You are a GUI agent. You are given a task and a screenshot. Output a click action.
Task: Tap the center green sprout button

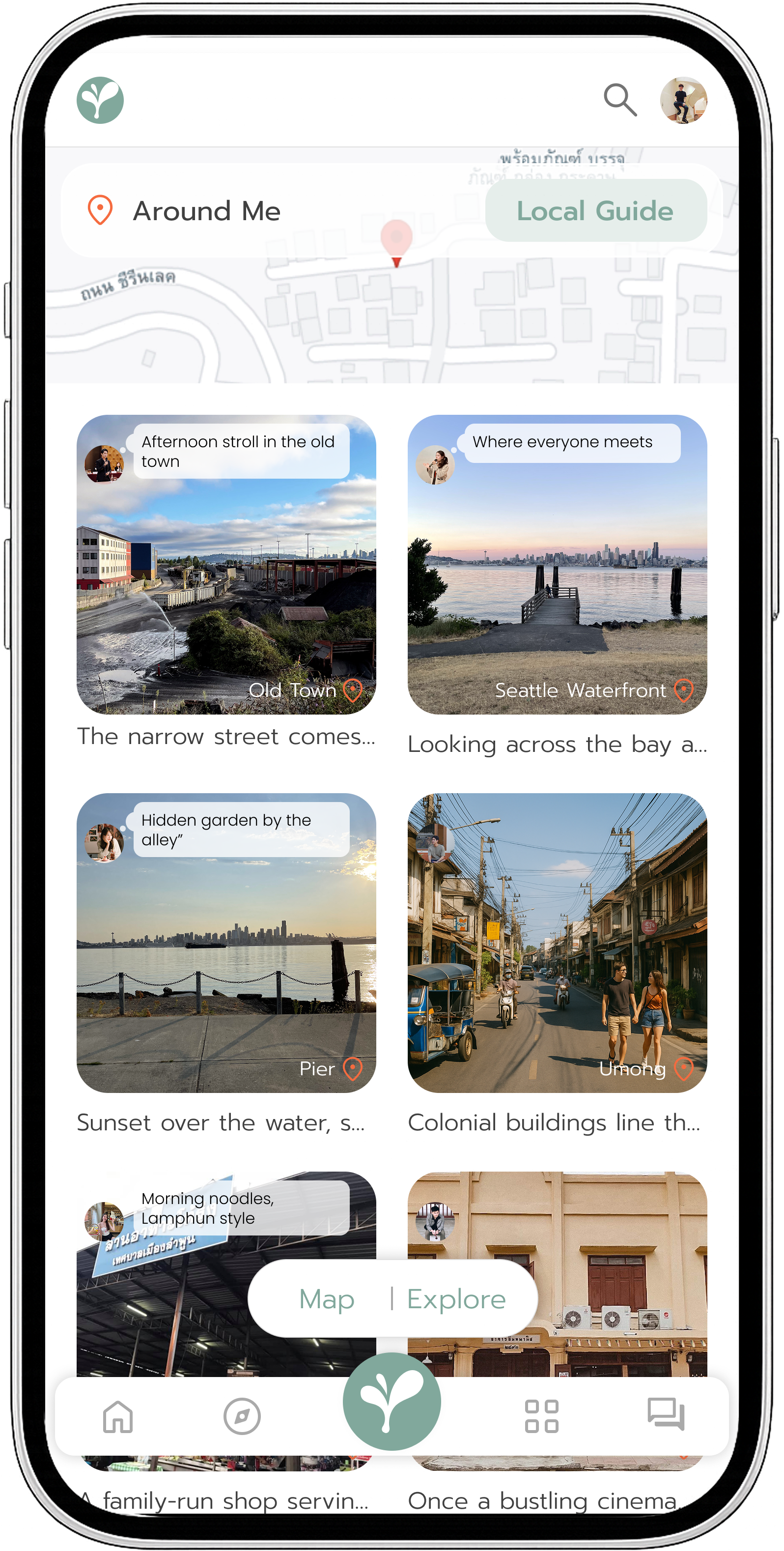click(x=392, y=1402)
